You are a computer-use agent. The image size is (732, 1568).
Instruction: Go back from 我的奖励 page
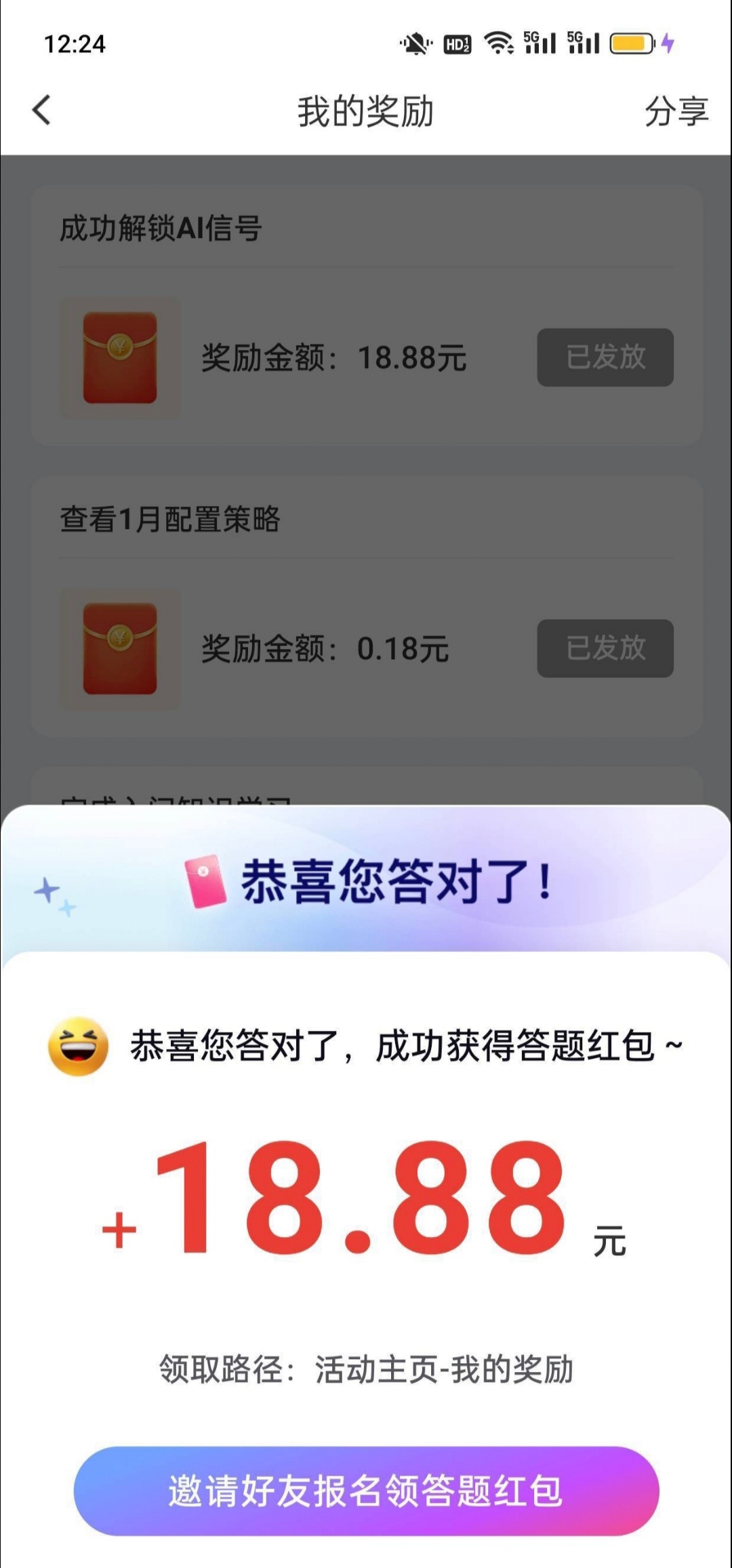click(x=42, y=111)
